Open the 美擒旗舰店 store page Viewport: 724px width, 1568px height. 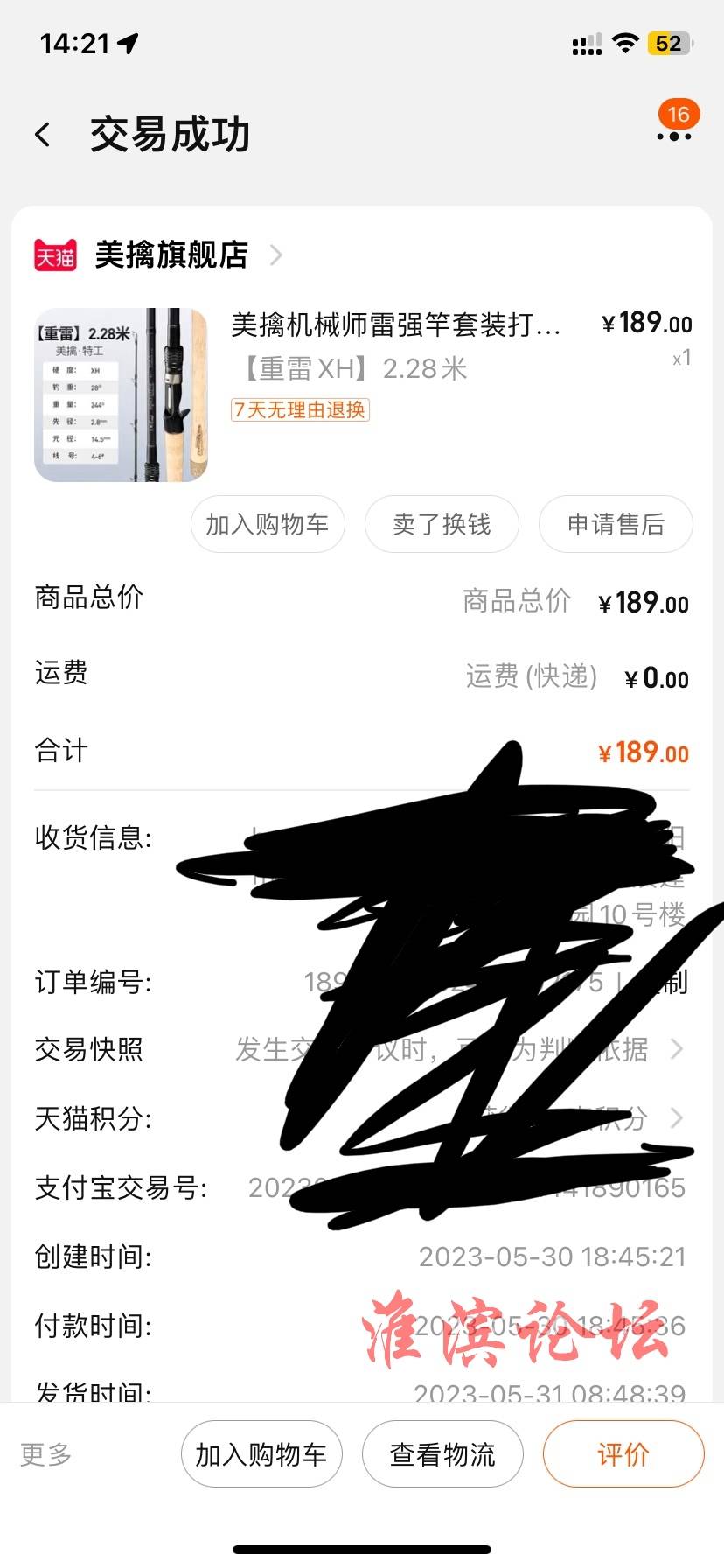[171, 255]
